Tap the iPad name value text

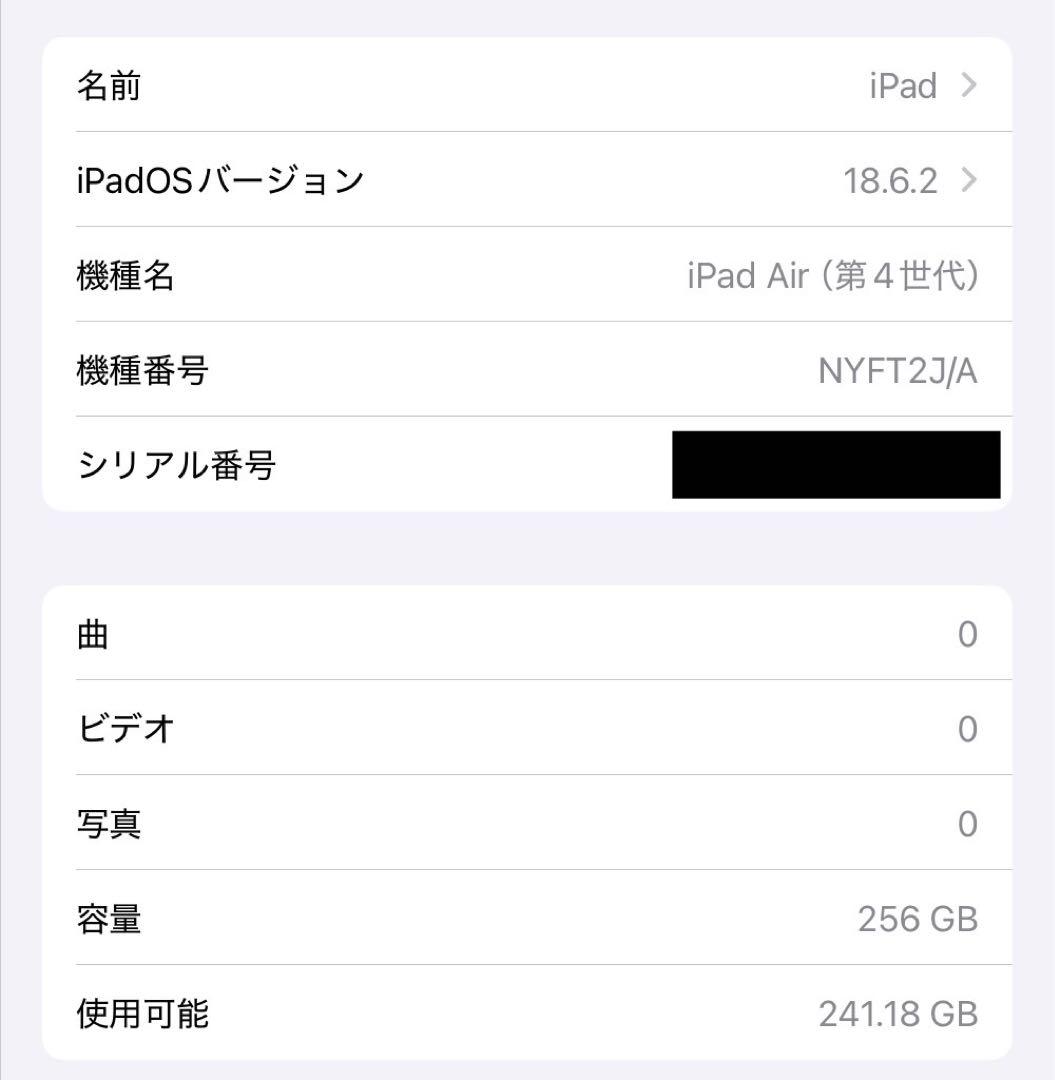(901, 86)
